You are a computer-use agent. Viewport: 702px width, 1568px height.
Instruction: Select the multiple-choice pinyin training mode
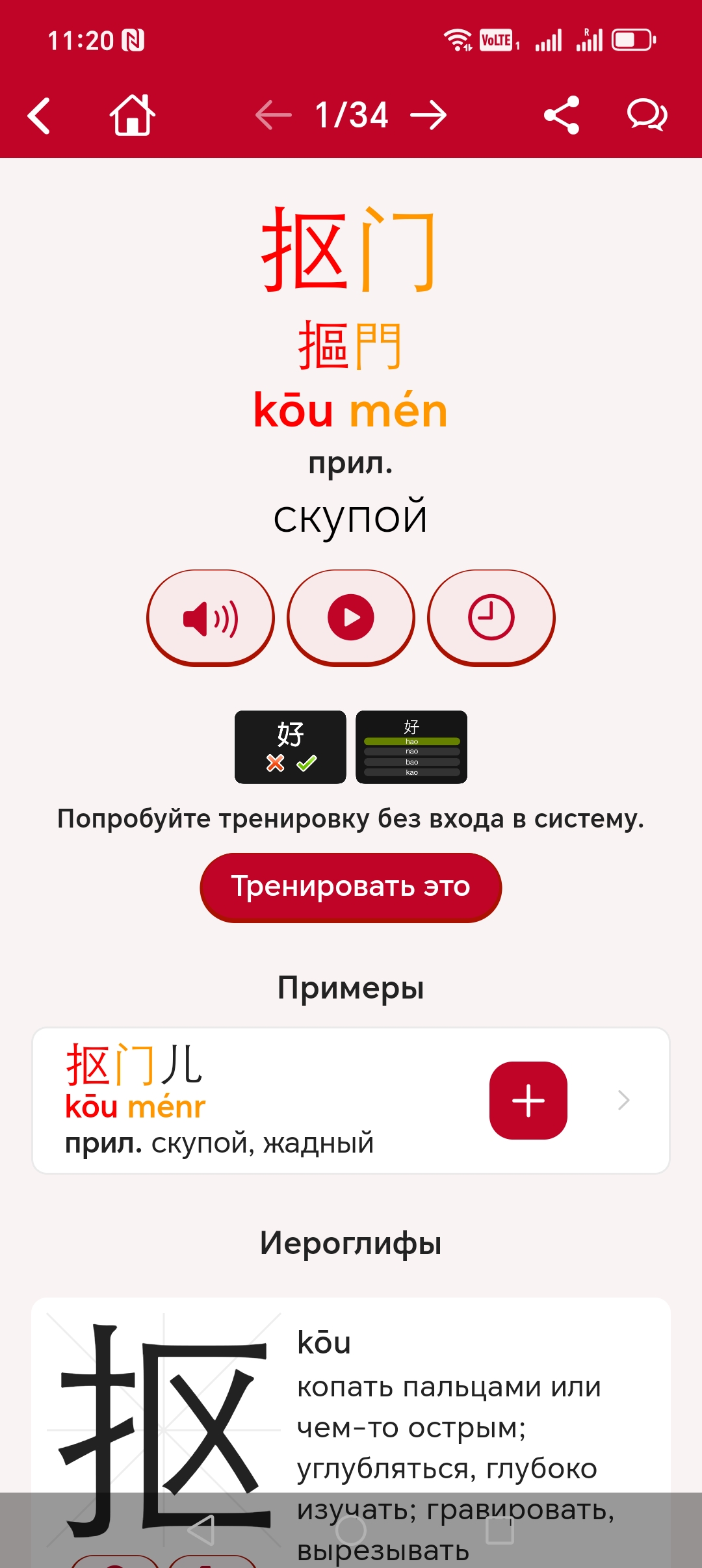pos(411,747)
